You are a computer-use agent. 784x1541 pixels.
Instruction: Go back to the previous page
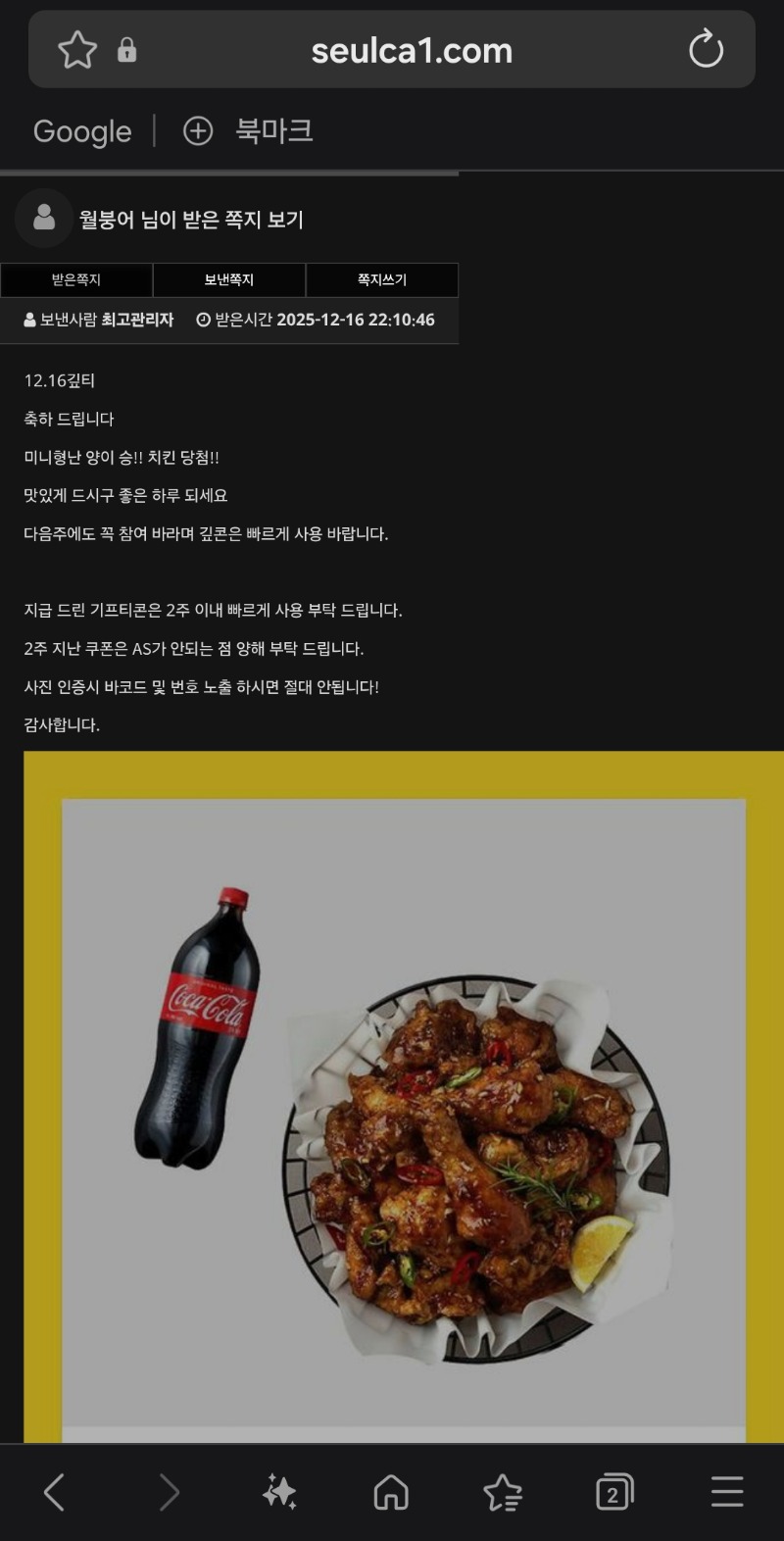click(x=55, y=1492)
